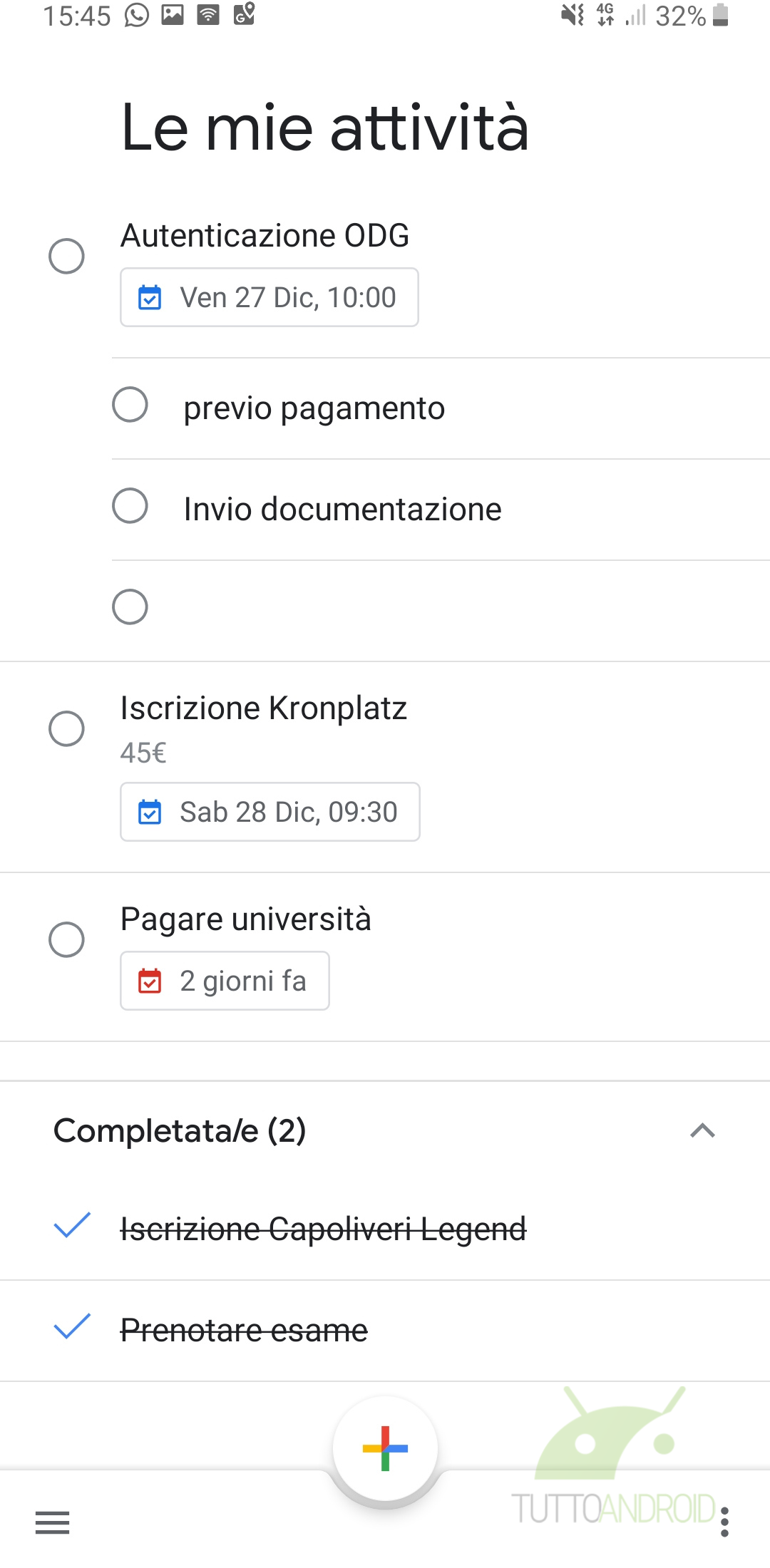Screen dimensions: 770x1568
Task: Open the Invio documentazione subtask
Action: click(342, 510)
